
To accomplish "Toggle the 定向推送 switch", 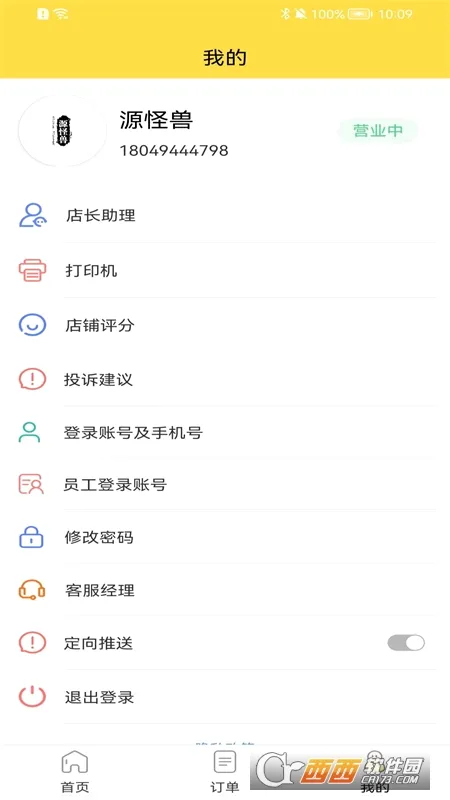I will (x=406, y=643).
